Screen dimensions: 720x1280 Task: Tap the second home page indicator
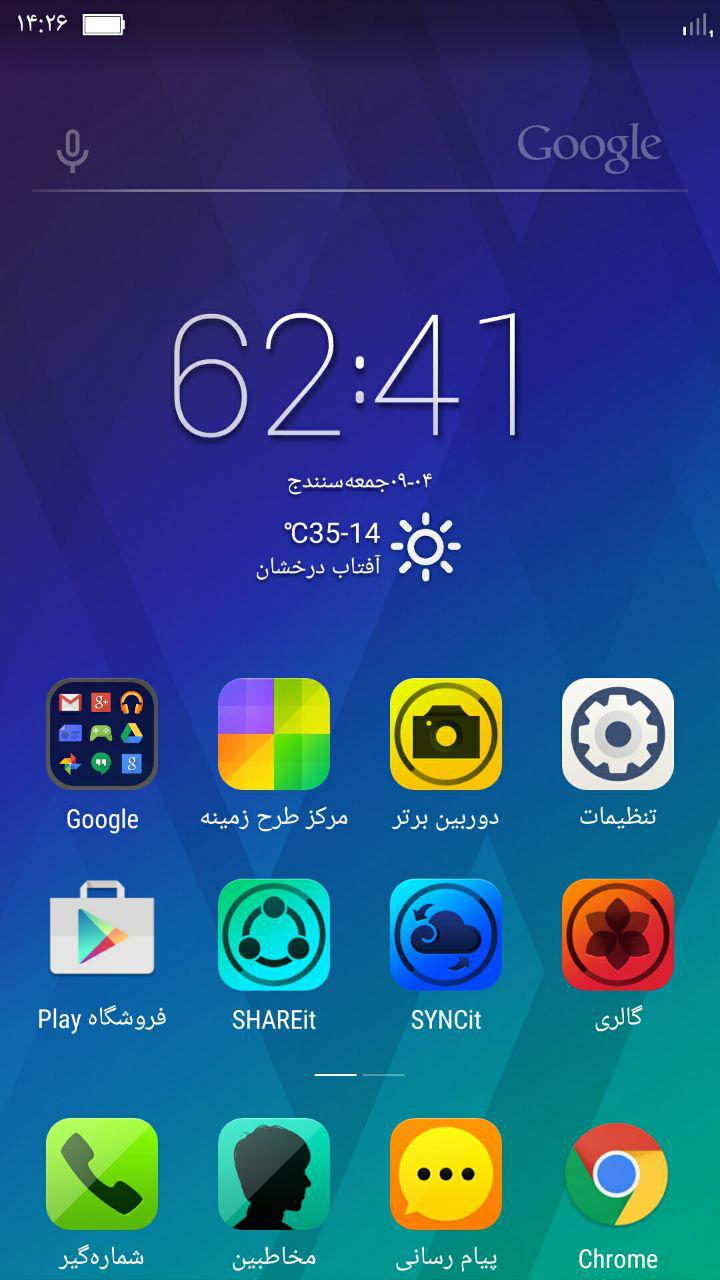384,1075
